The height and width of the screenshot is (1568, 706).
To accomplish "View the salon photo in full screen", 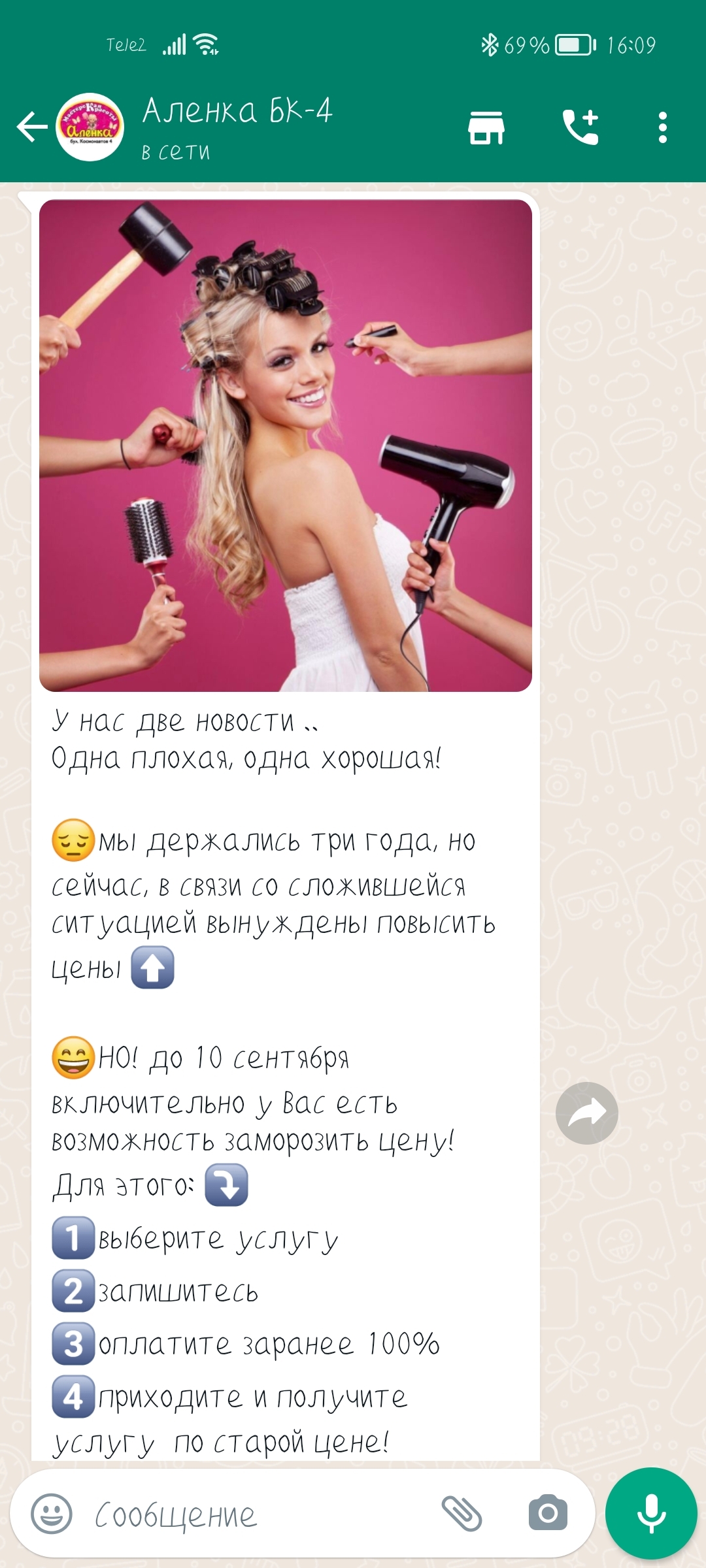I will [x=286, y=446].
